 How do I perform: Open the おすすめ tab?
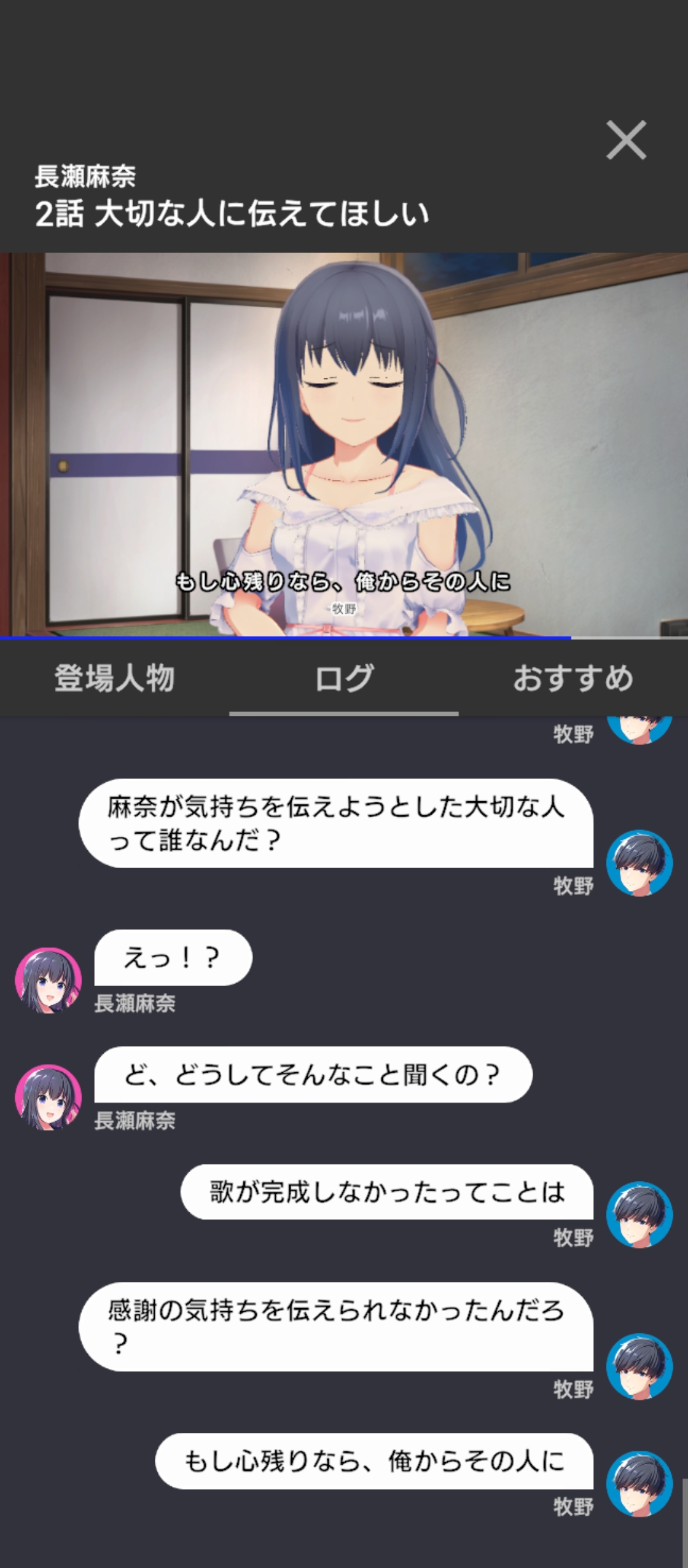[573, 678]
